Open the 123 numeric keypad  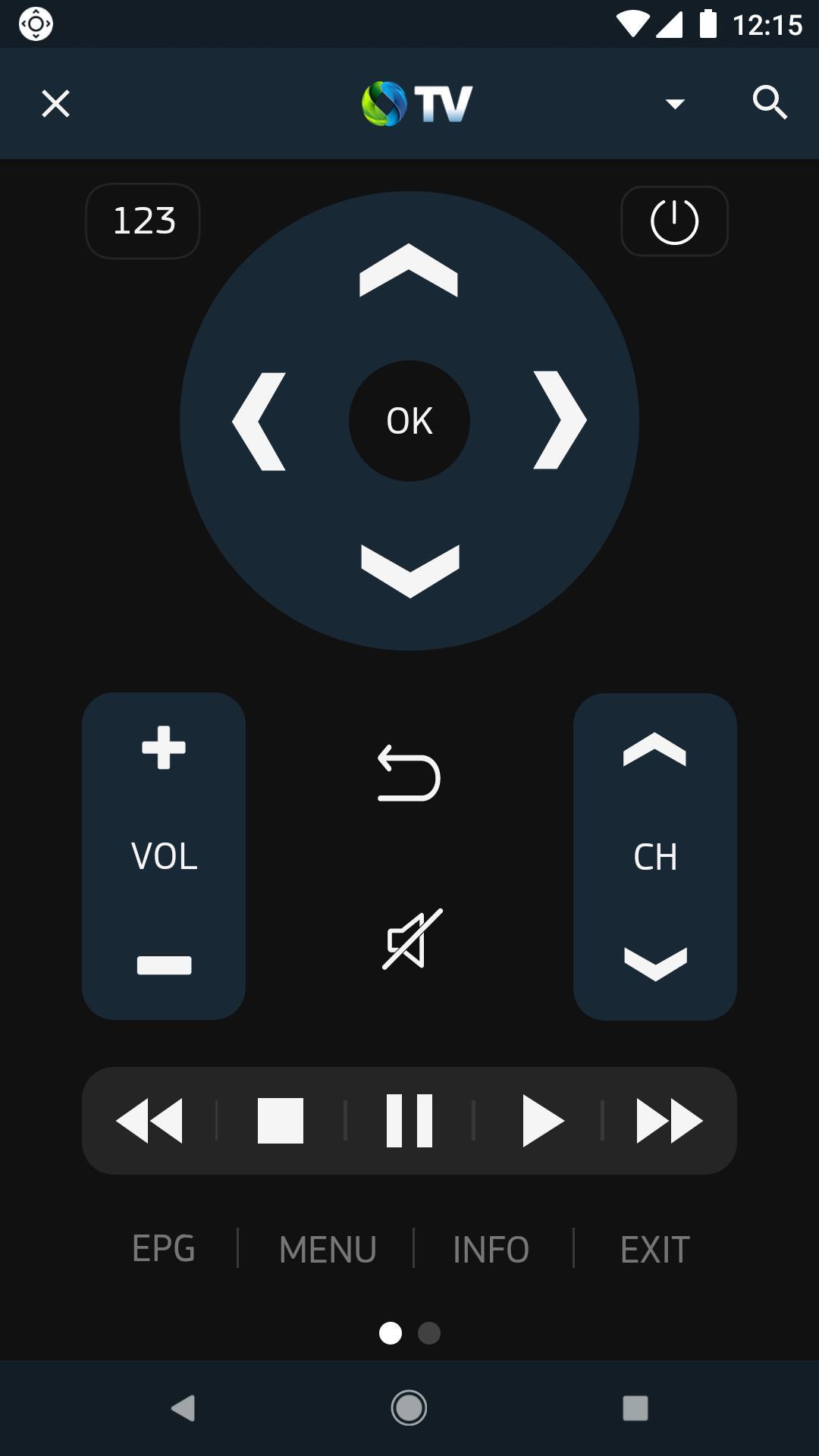(143, 221)
